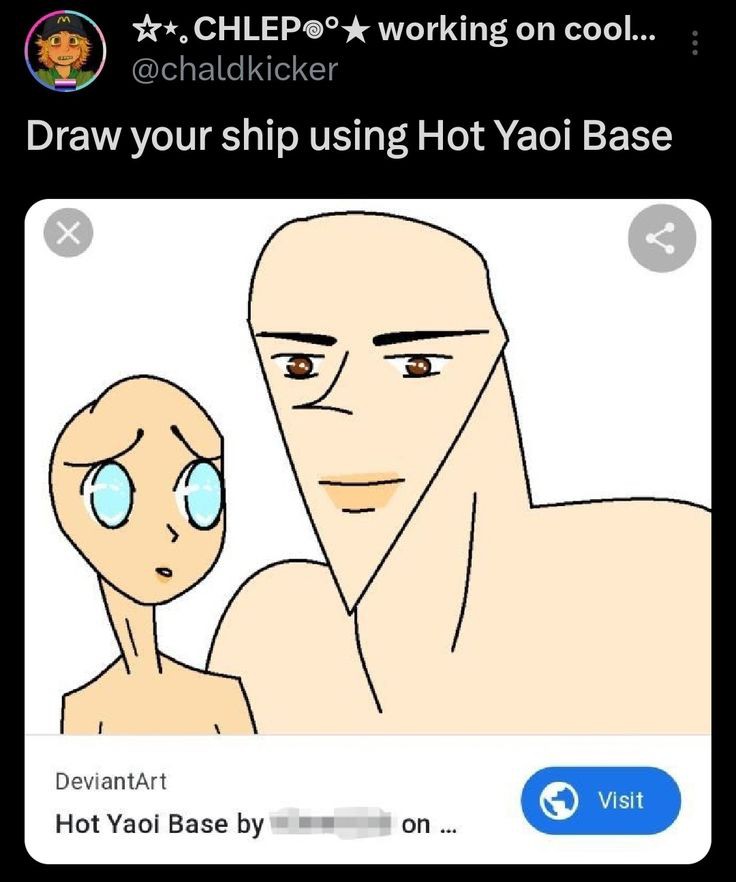Open the @chaldkicker profile handle
The height and width of the screenshot is (882, 736).
coord(234,70)
